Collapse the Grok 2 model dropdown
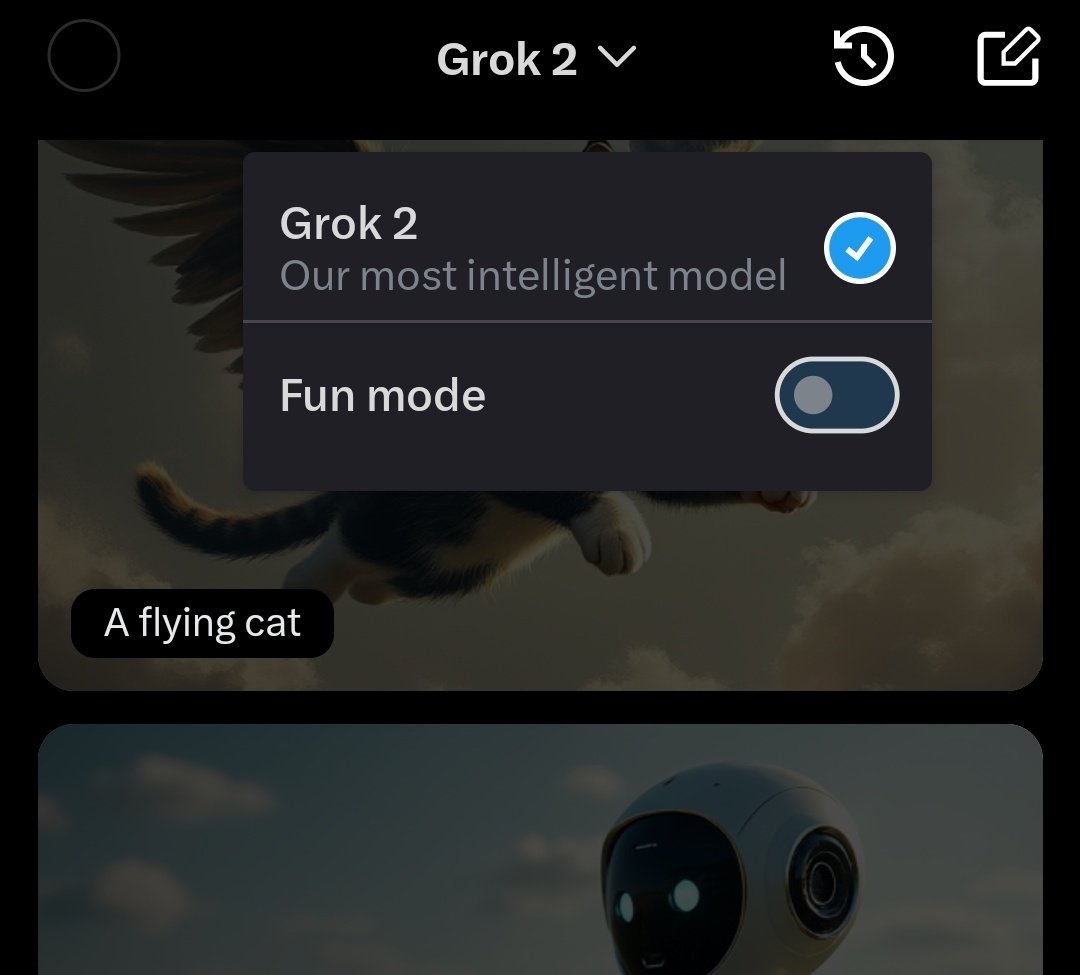The width and height of the screenshot is (1080, 975). (537, 60)
